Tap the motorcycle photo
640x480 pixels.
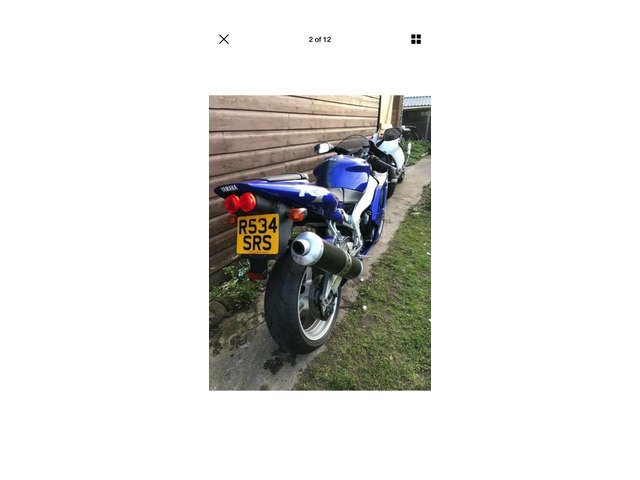click(x=320, y=242)
